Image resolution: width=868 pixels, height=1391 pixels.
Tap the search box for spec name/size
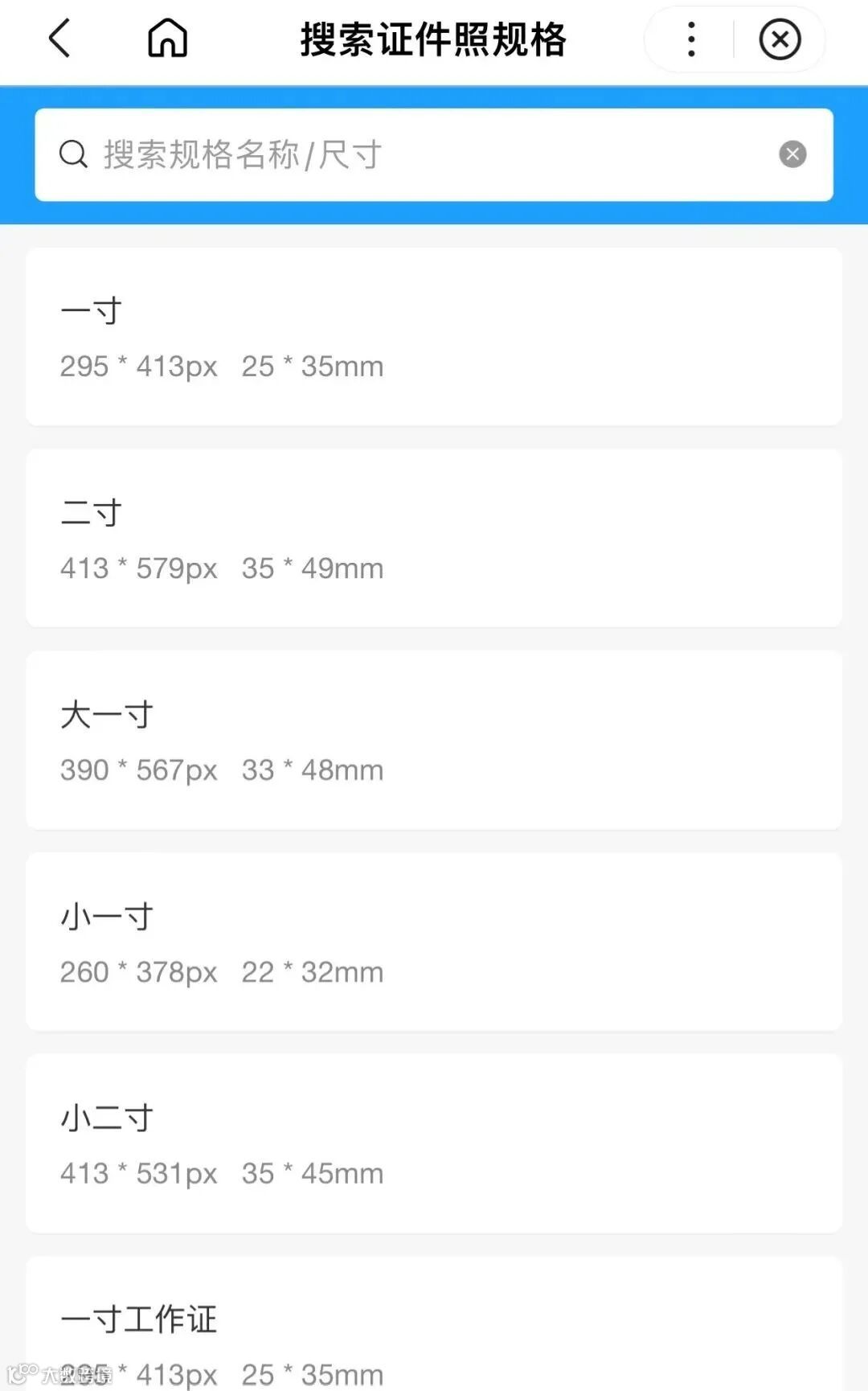click(x=418, y=154)
